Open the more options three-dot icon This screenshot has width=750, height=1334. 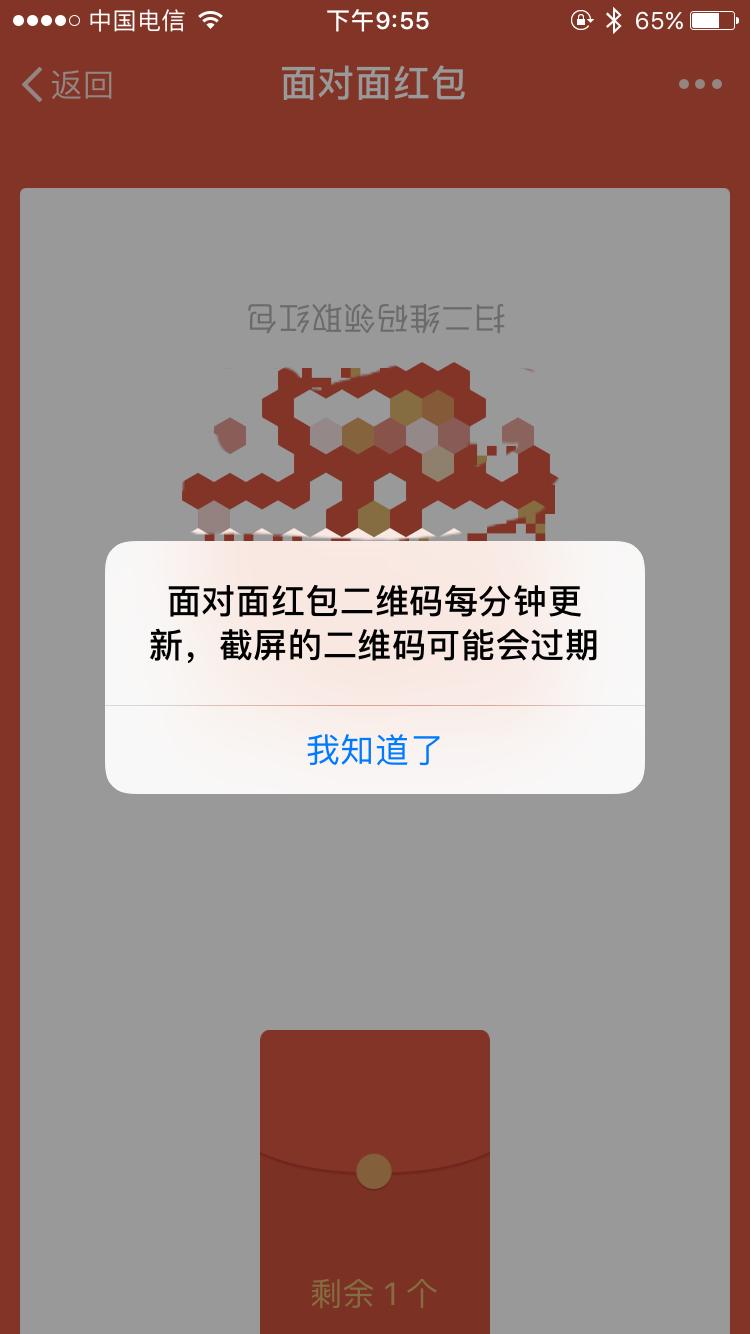click(x=699, y=84)
